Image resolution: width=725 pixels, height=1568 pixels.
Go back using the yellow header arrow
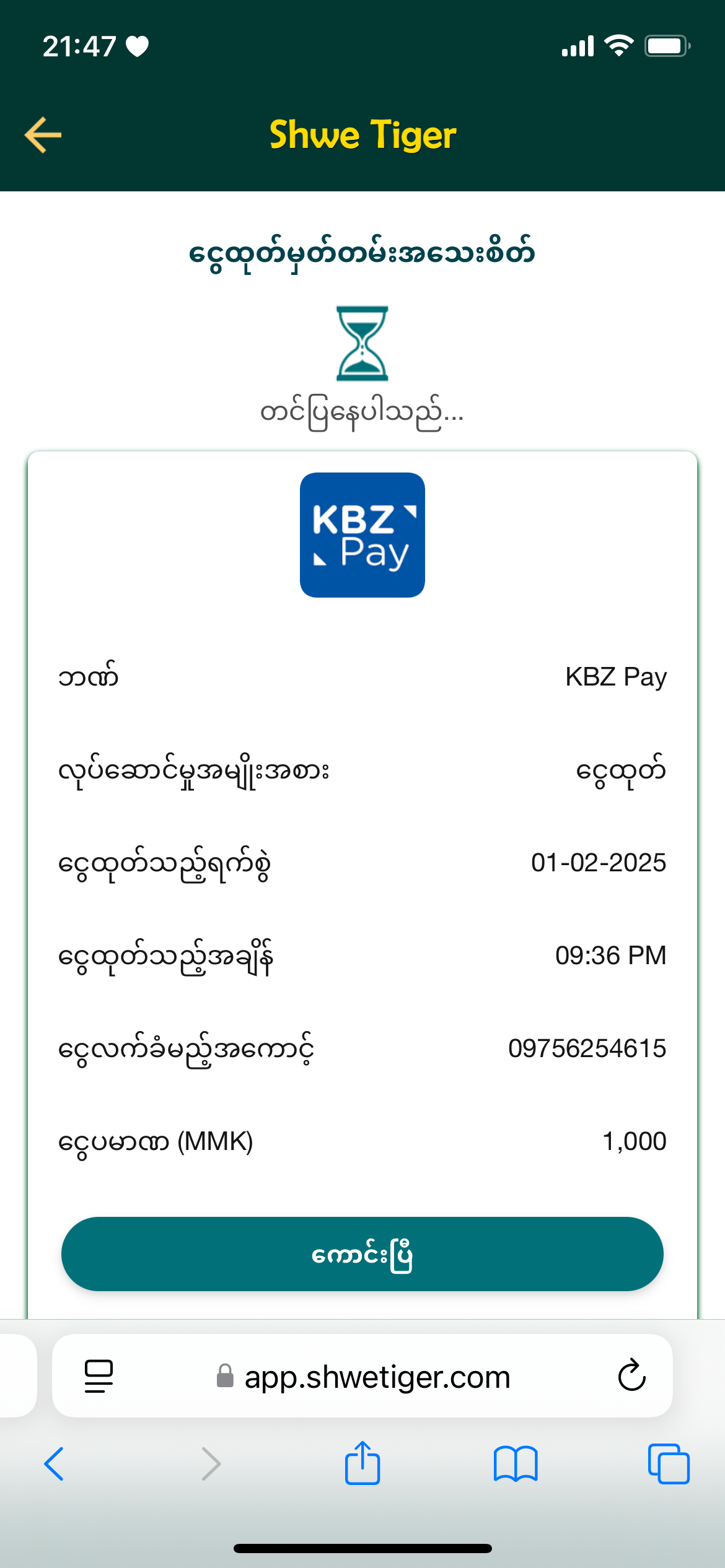coord(43,134)
